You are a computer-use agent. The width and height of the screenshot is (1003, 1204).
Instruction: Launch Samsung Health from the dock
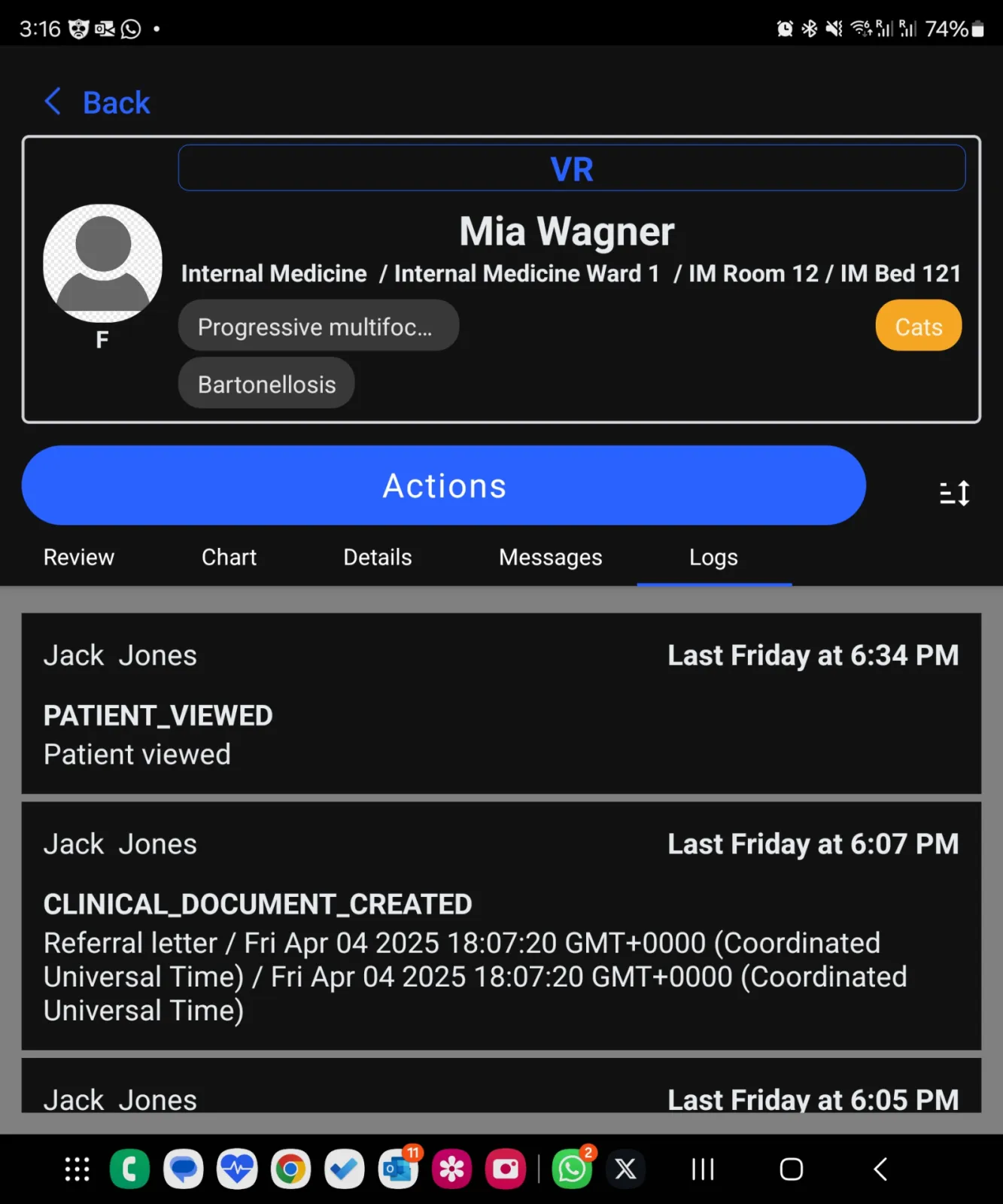(x=237, y=1169)
